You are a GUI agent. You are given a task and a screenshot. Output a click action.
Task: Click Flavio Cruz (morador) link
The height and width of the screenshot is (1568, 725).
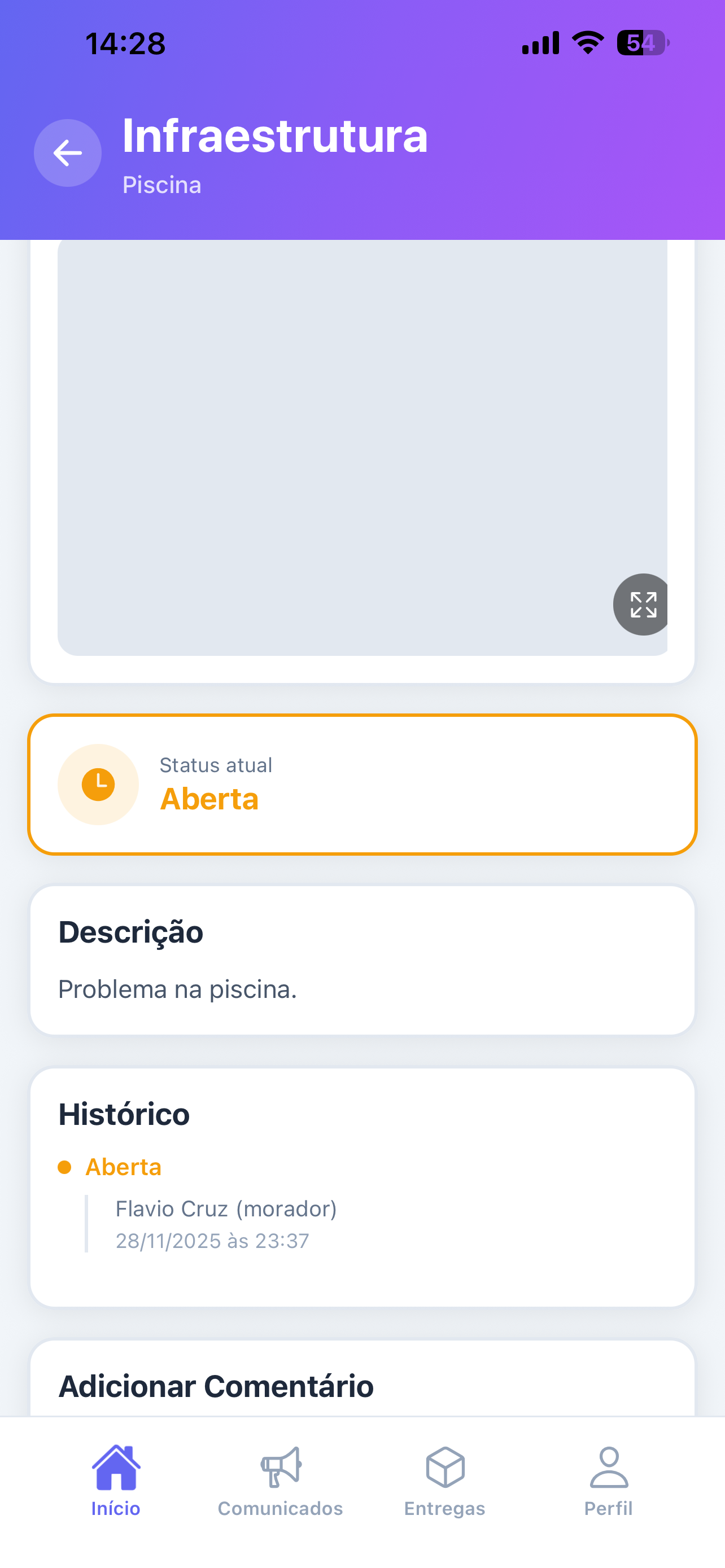pos(226,1208)
